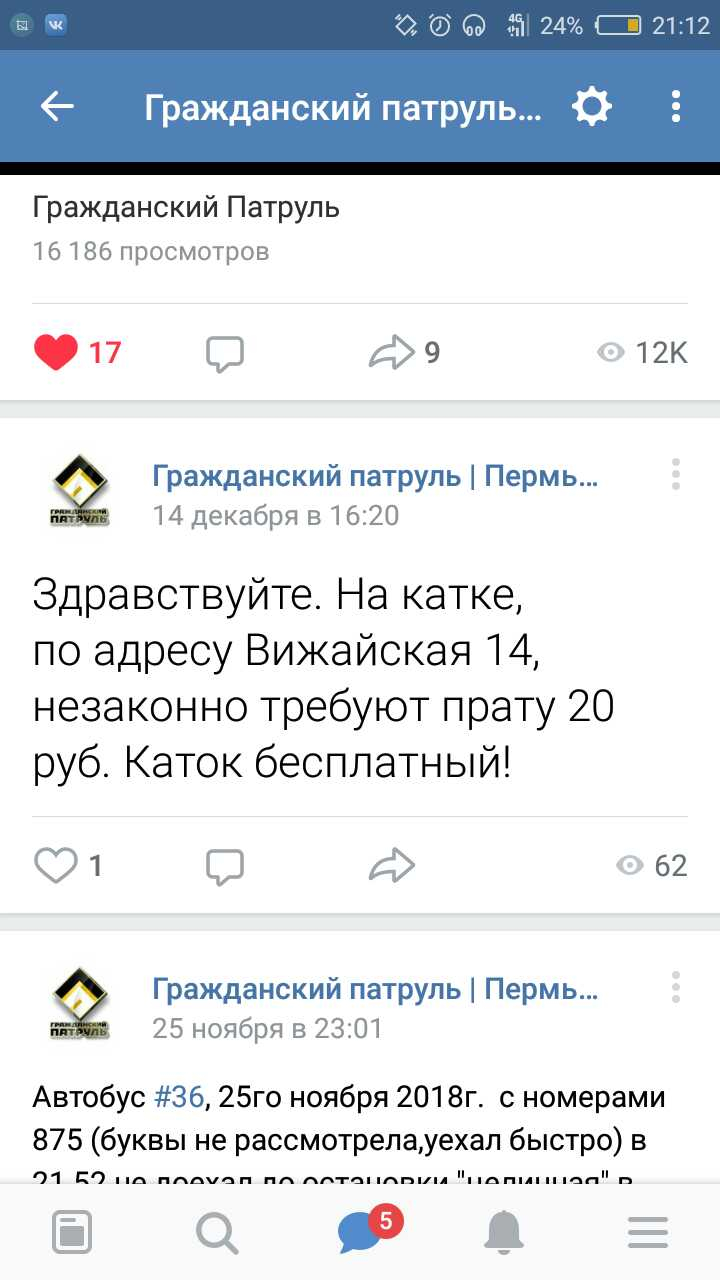Open the app bar overflow menu

click(x=676, y=107)
